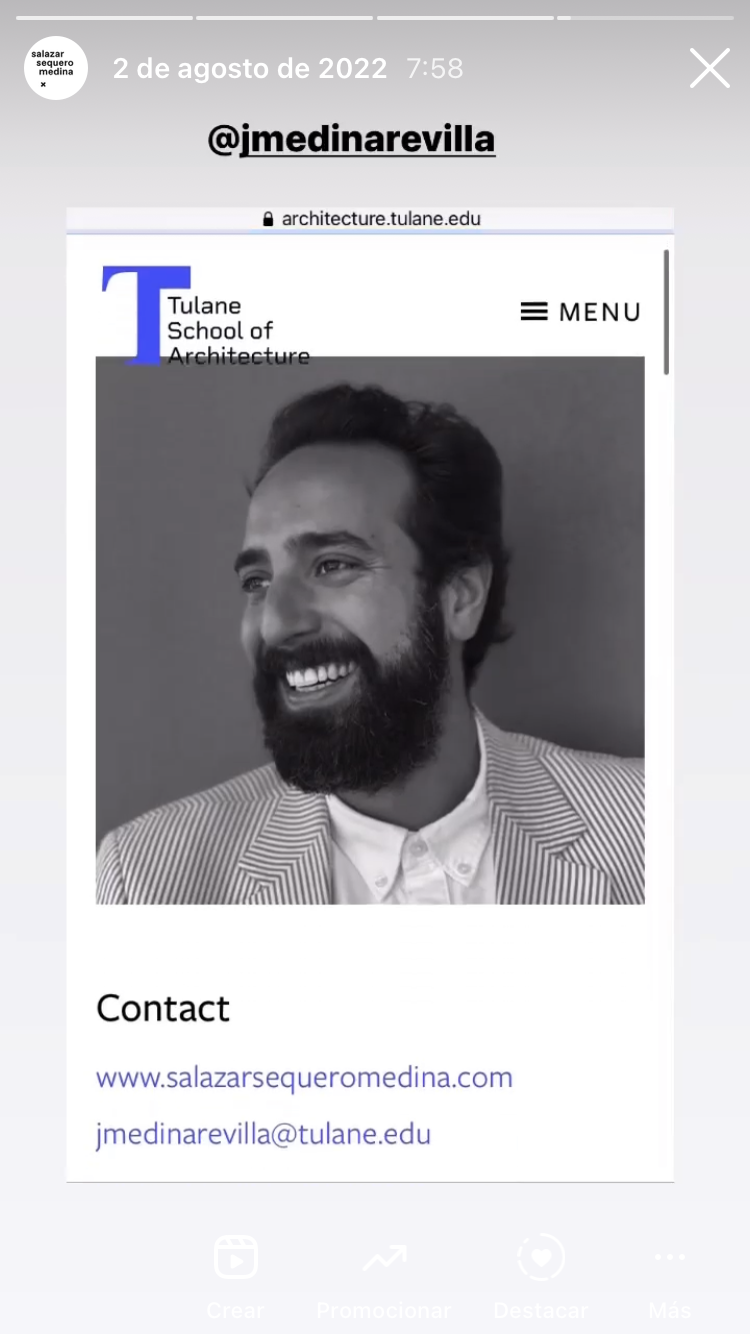Select Promocionar to boost this story
Viewport: 750px width, 1334px height.
tap(384, 1276)
